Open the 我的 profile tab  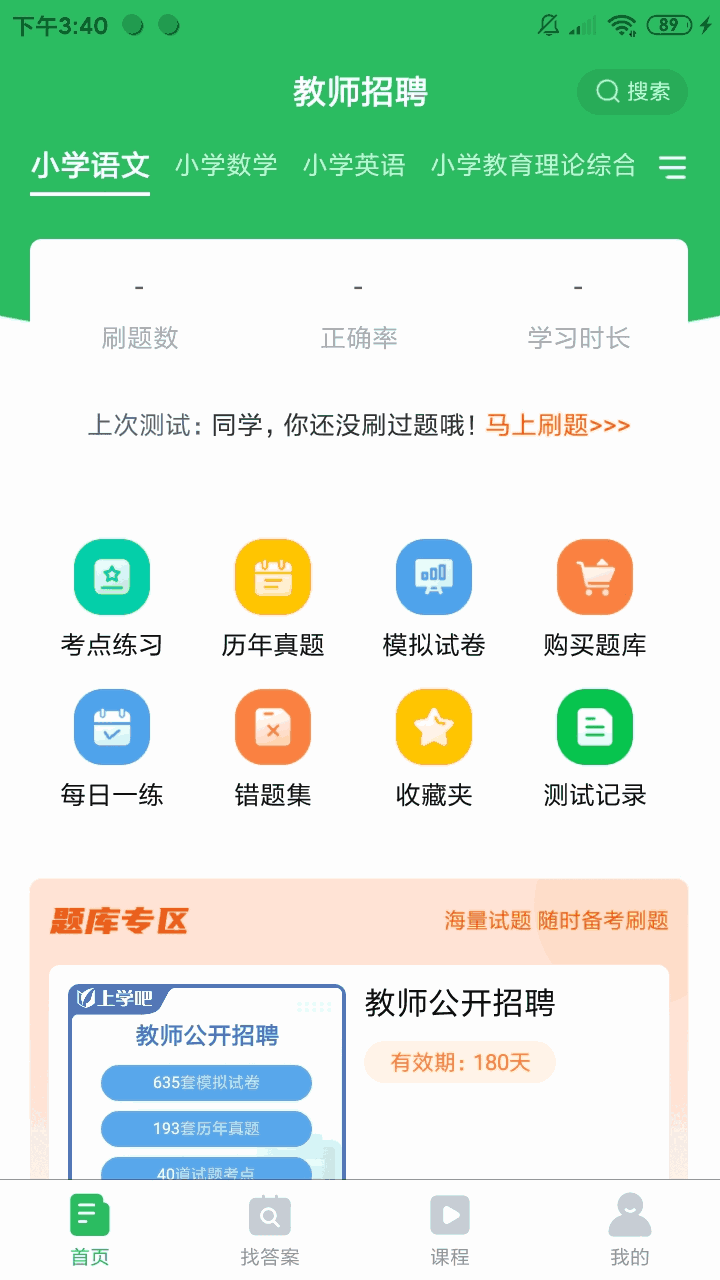pos(630,1230)
